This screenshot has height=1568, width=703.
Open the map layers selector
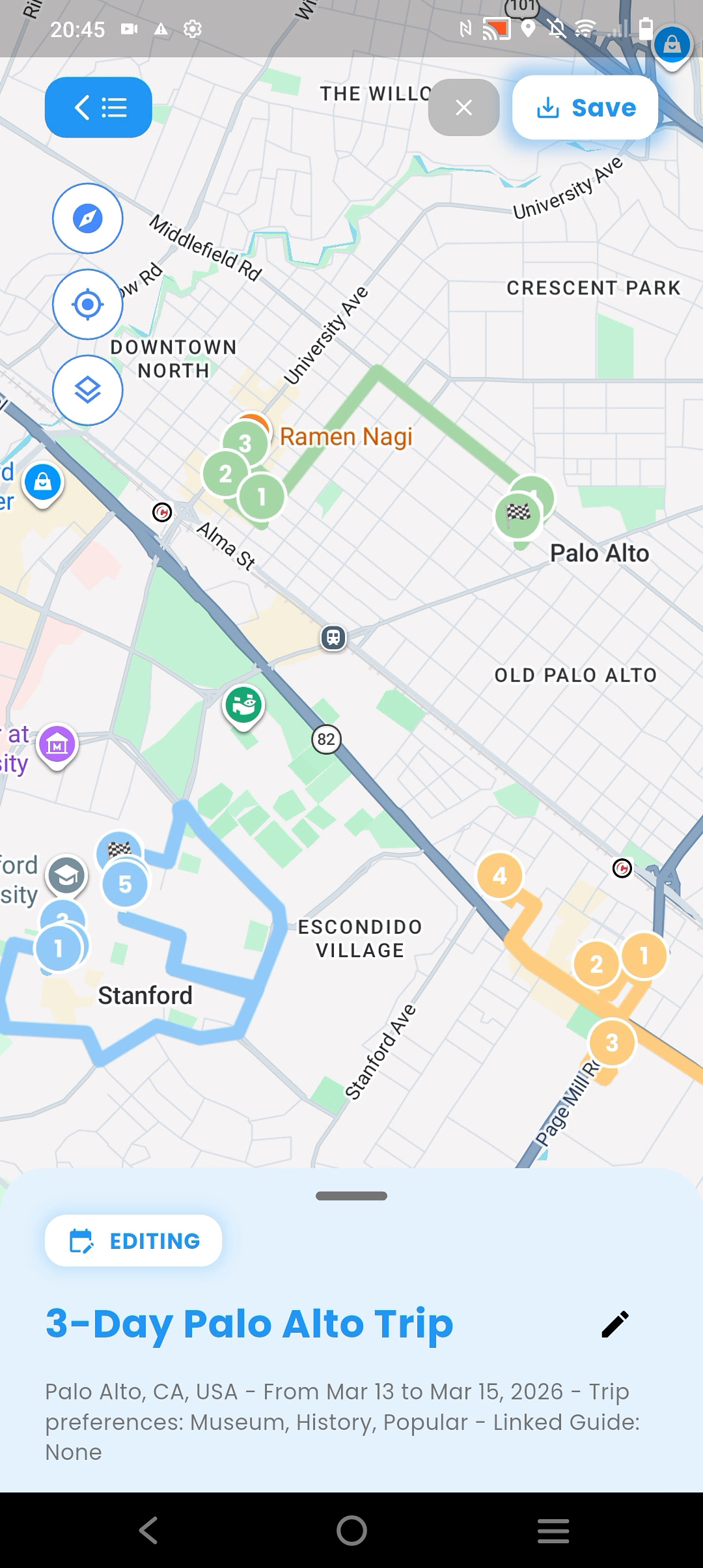87,389
